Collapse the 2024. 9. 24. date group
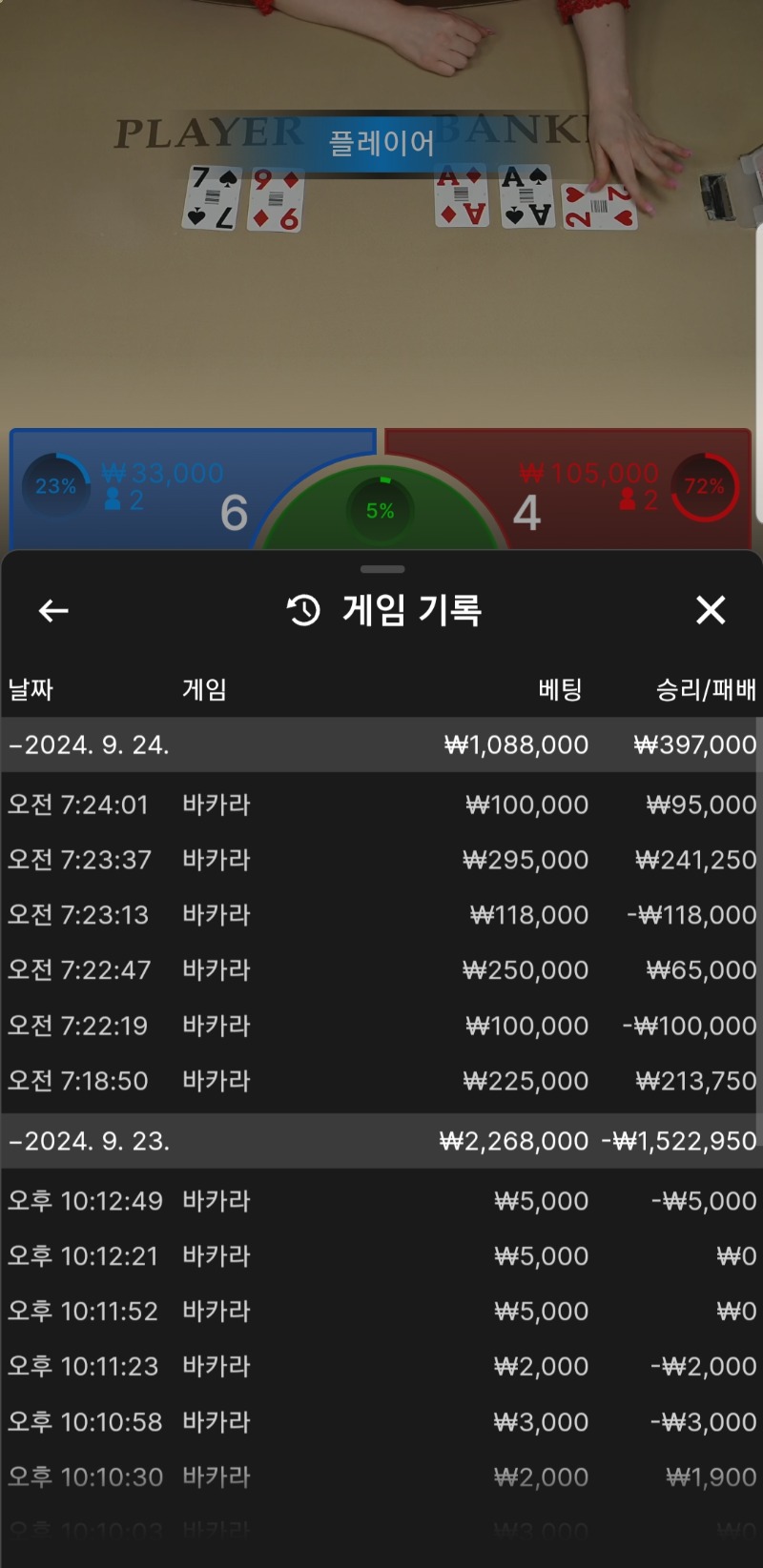 [91, 745]
